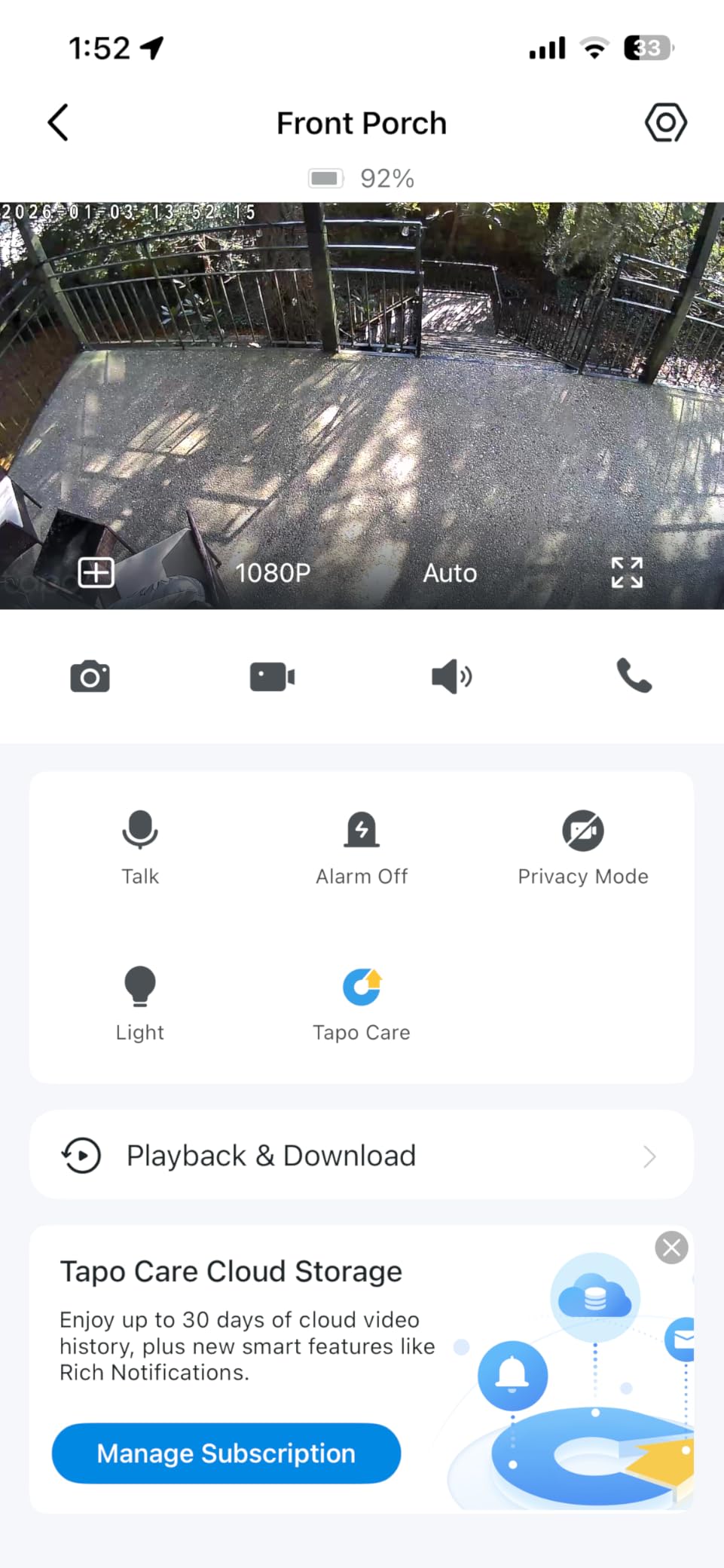Expand live view to fullscreen
The height and width of the screenshot is (1568, 724).
pos(627,573)
